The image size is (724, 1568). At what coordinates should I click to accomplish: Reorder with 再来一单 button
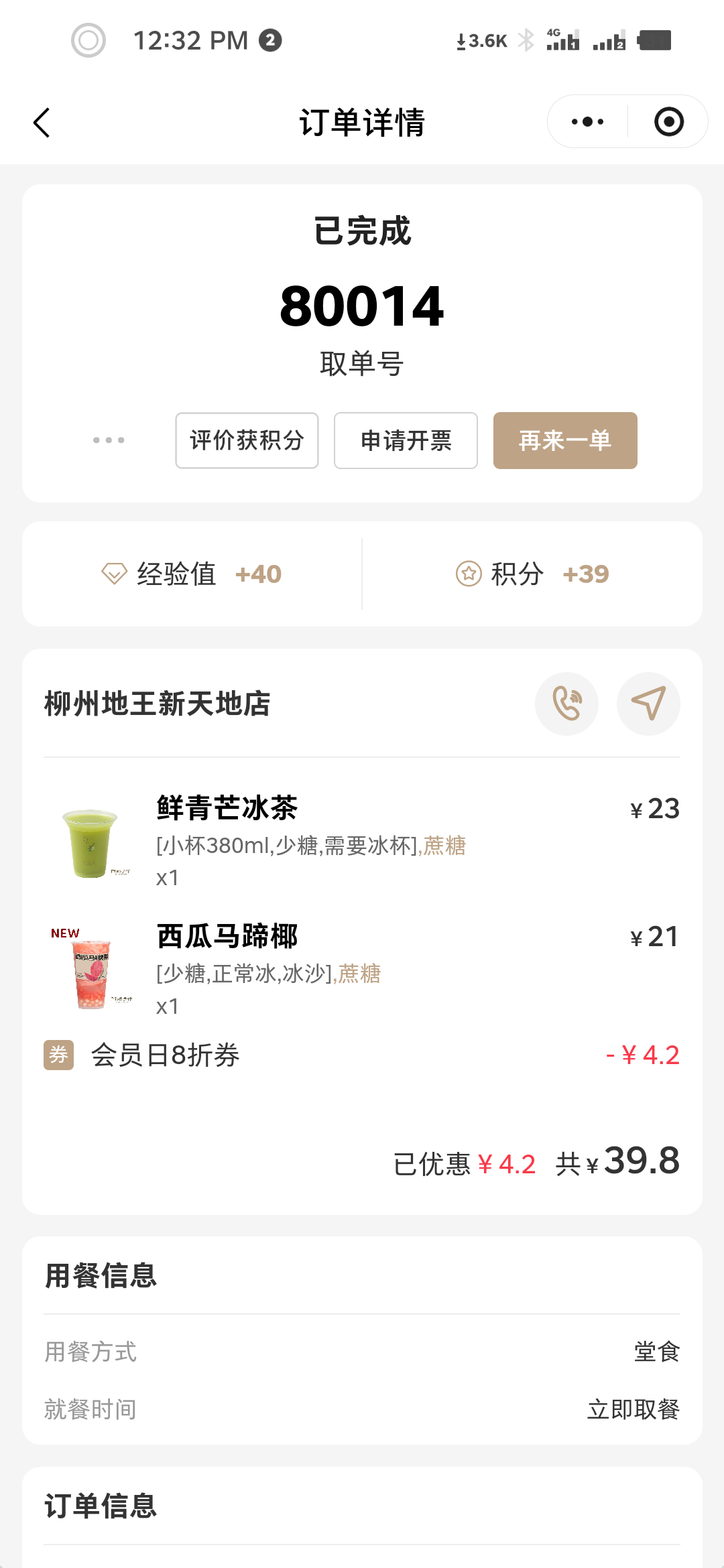click(x=565, y=440)
